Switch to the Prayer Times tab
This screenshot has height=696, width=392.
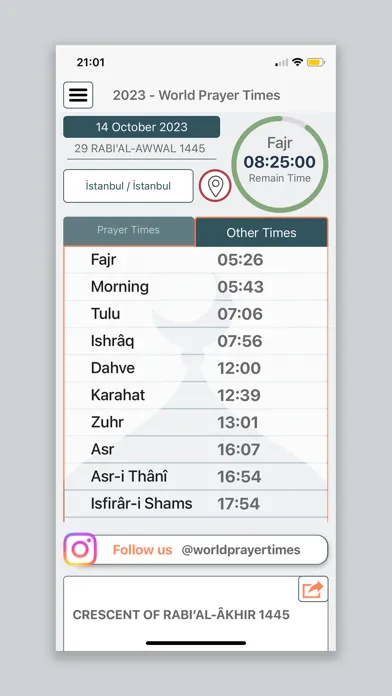(129, 231)
